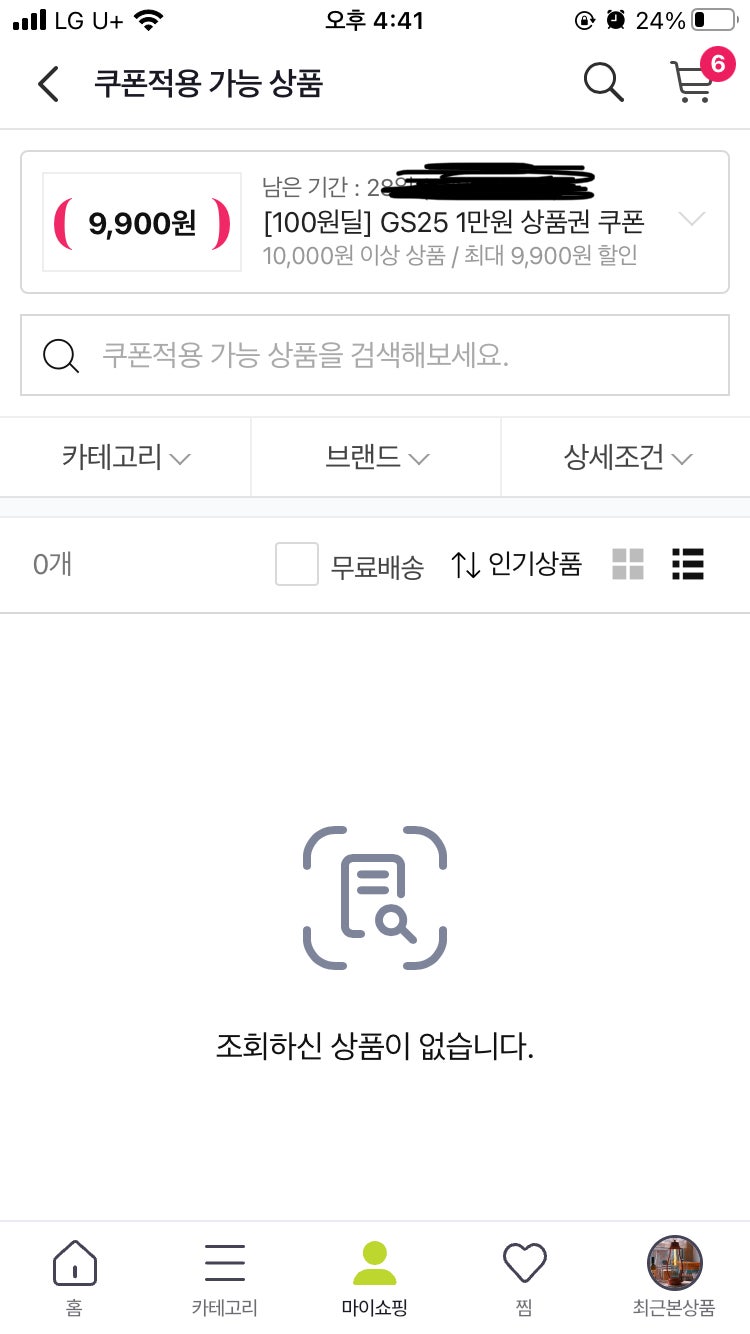Switch to list view layout
Viewport: 750px width, 1334px height.
click(x=687, y=565)
